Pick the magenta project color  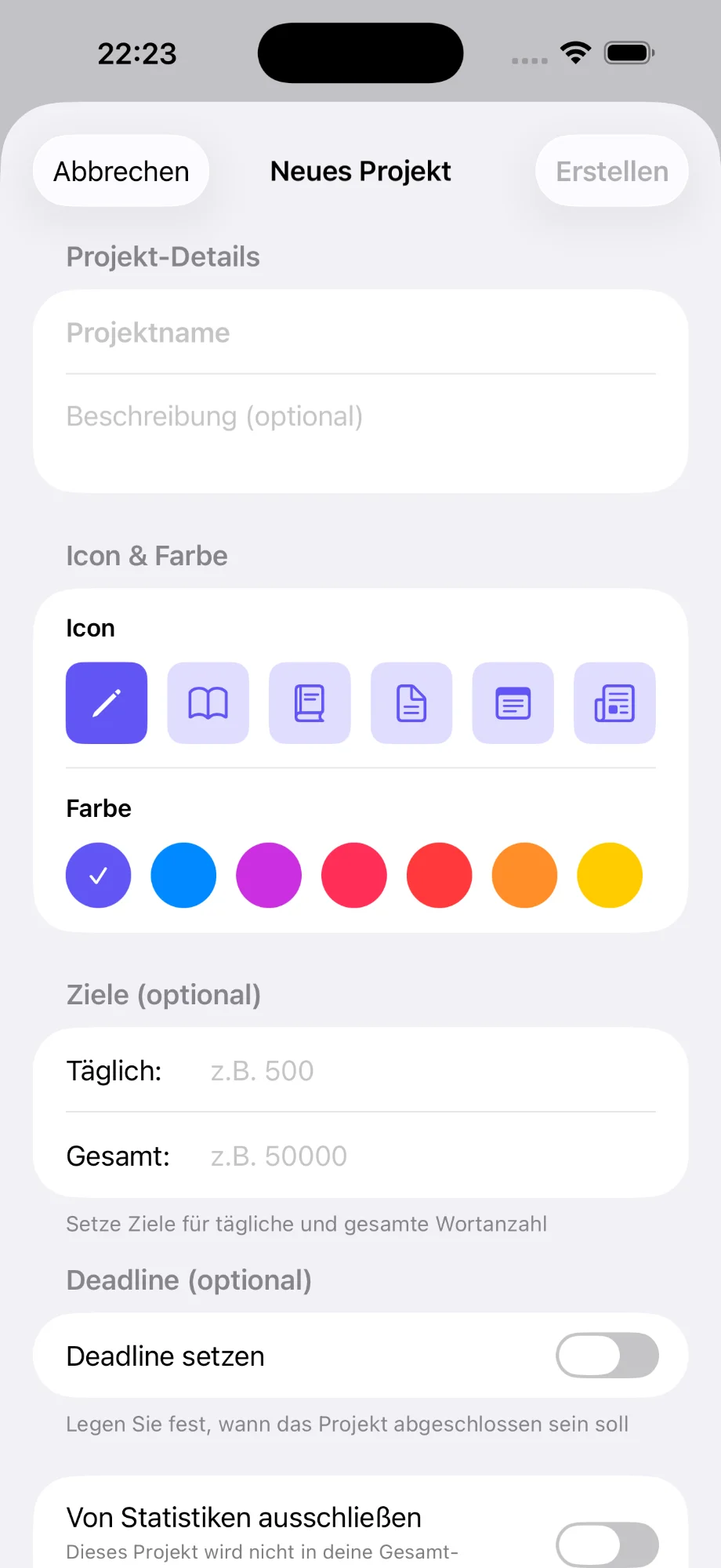point(269,875)
